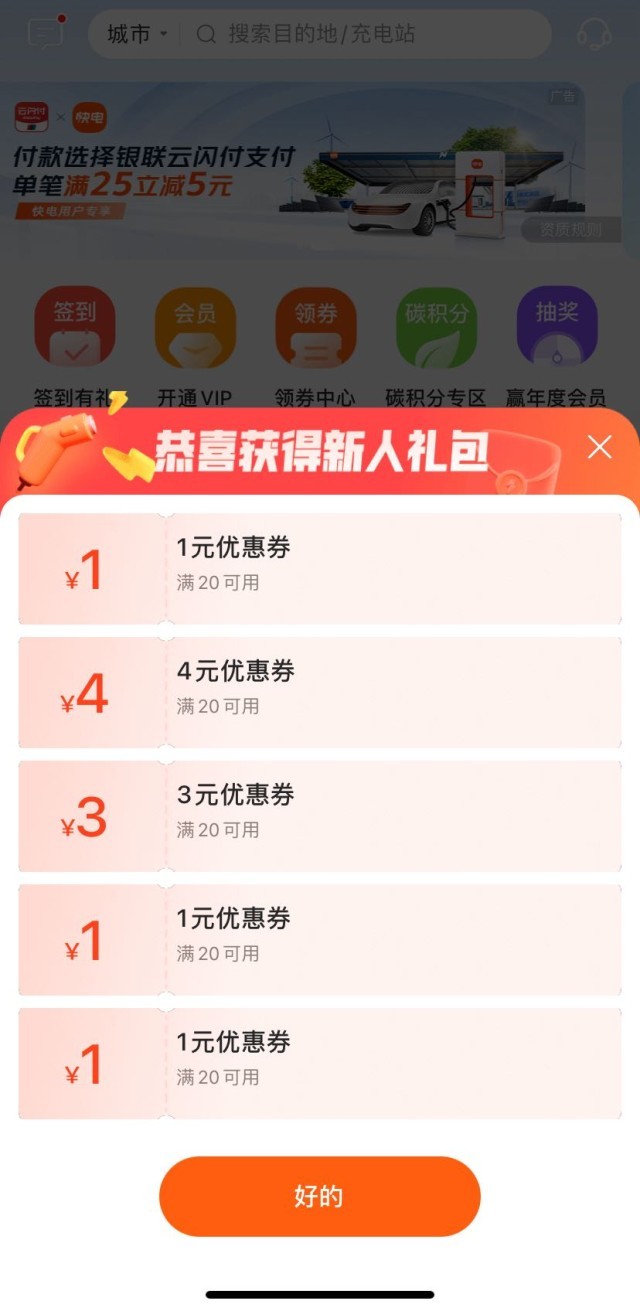Select the 3元优惠券 coupon

[x=319, y=816]
